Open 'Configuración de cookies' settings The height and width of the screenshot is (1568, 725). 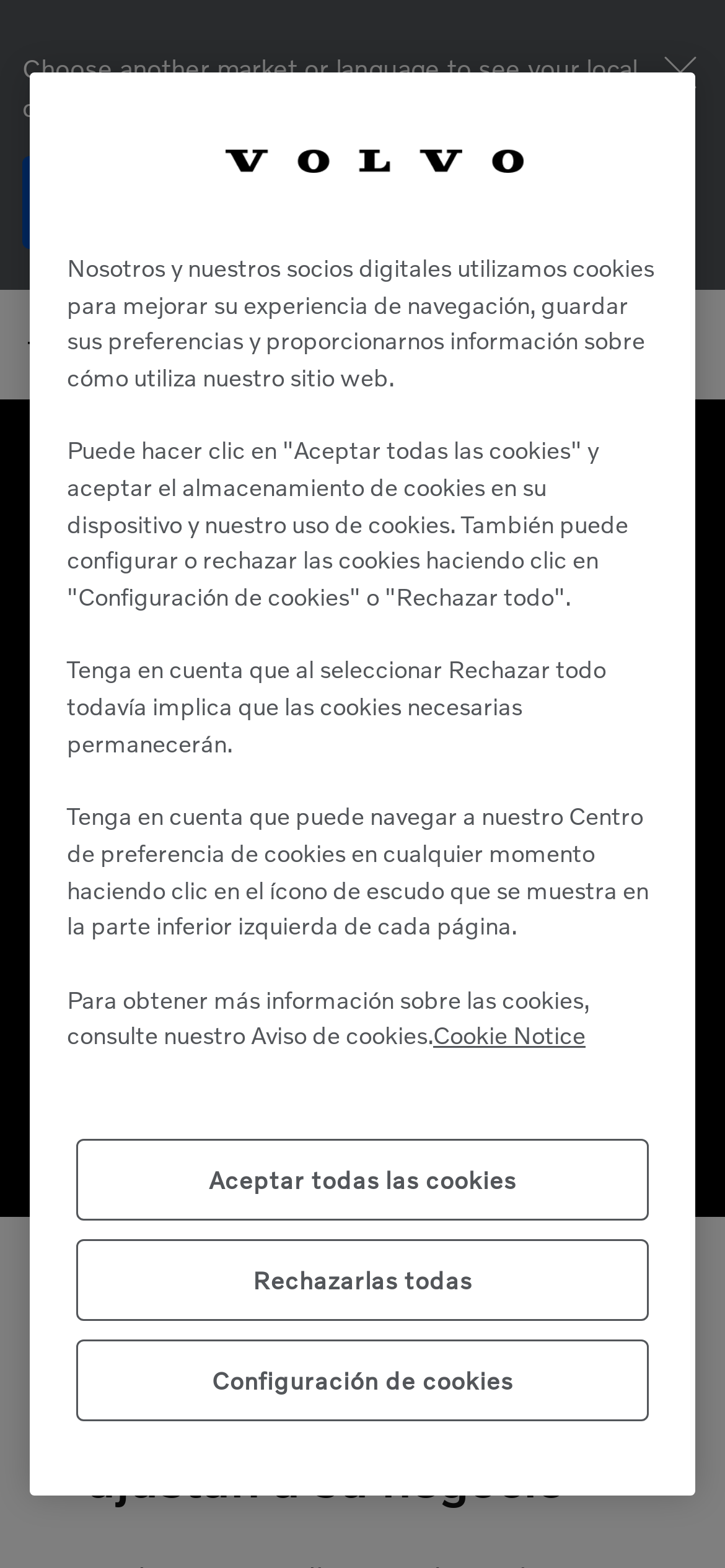coord(362,1380)
